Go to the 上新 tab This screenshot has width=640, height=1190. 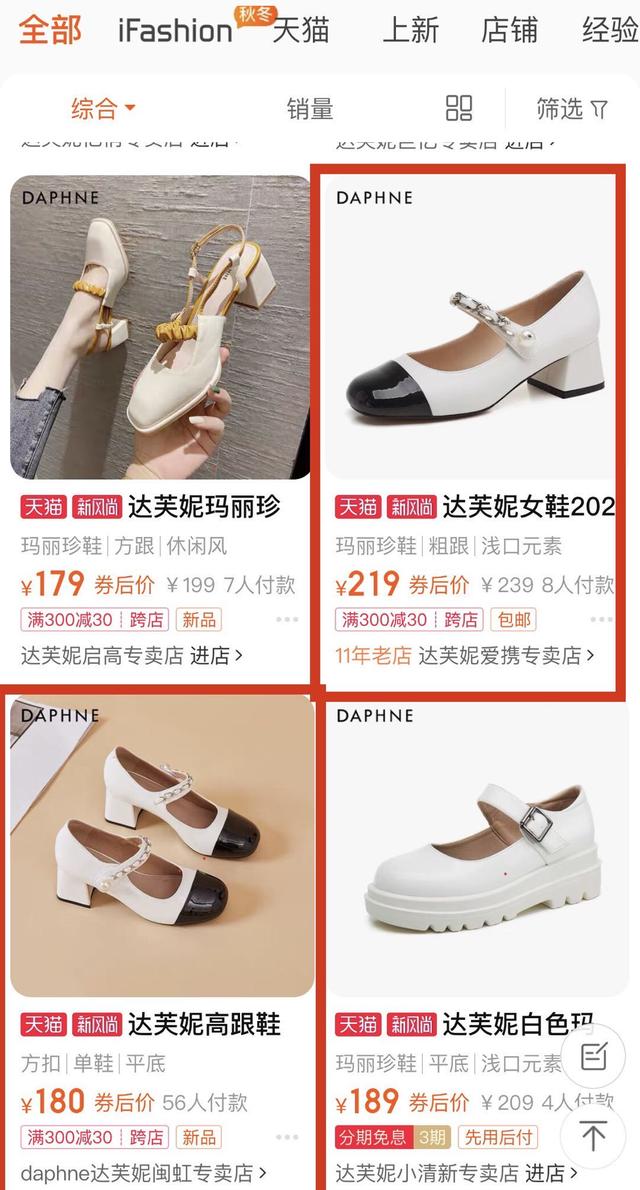coord(411,30)
